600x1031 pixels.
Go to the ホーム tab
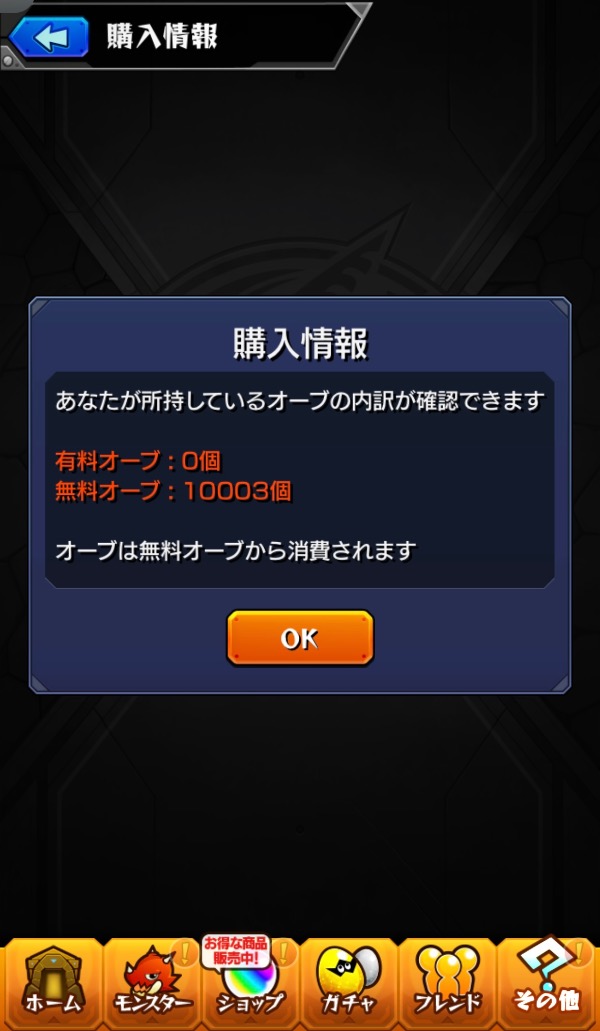[53, 982]
